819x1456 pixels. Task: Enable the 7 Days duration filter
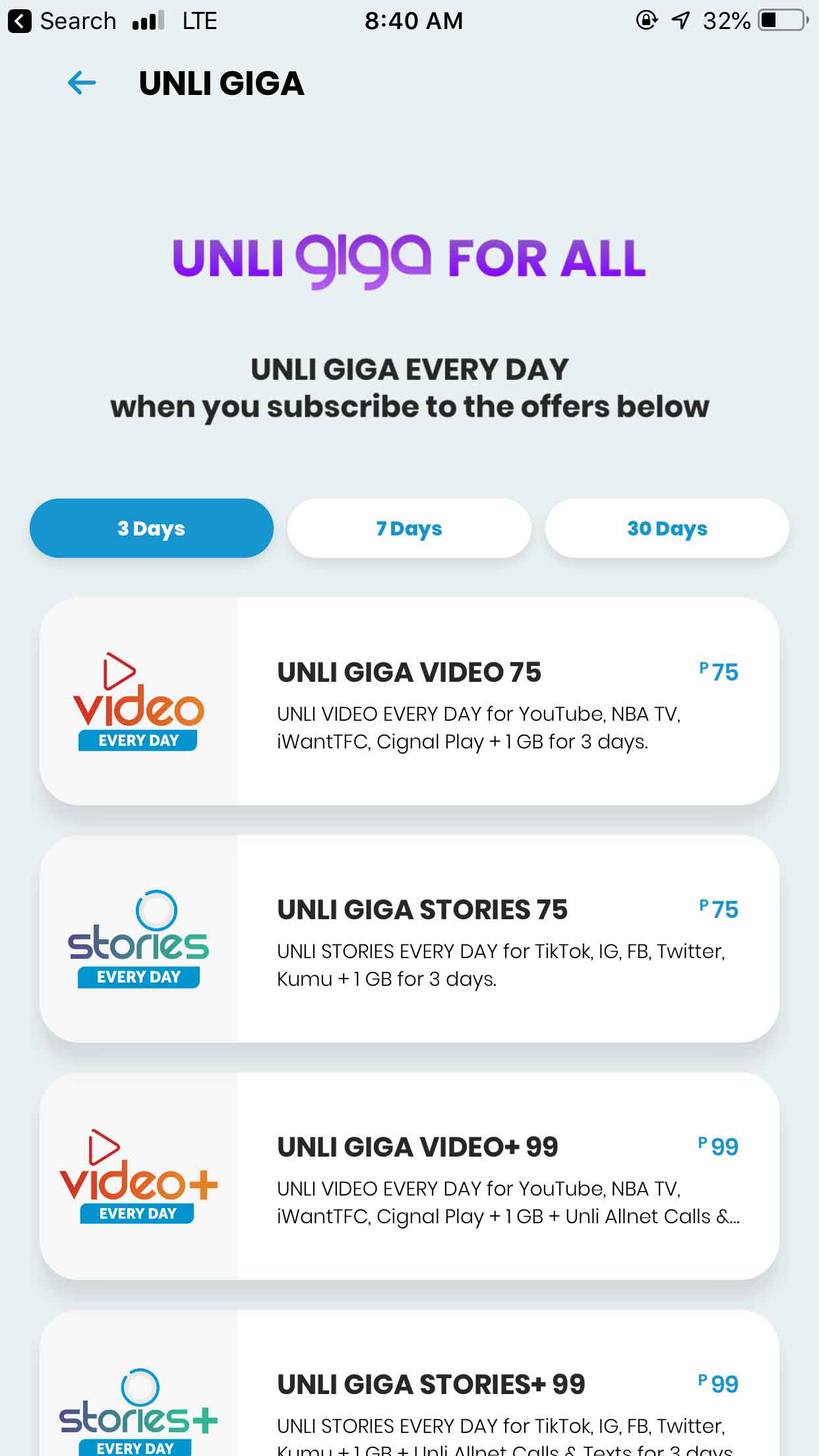[x=409, y=528]
